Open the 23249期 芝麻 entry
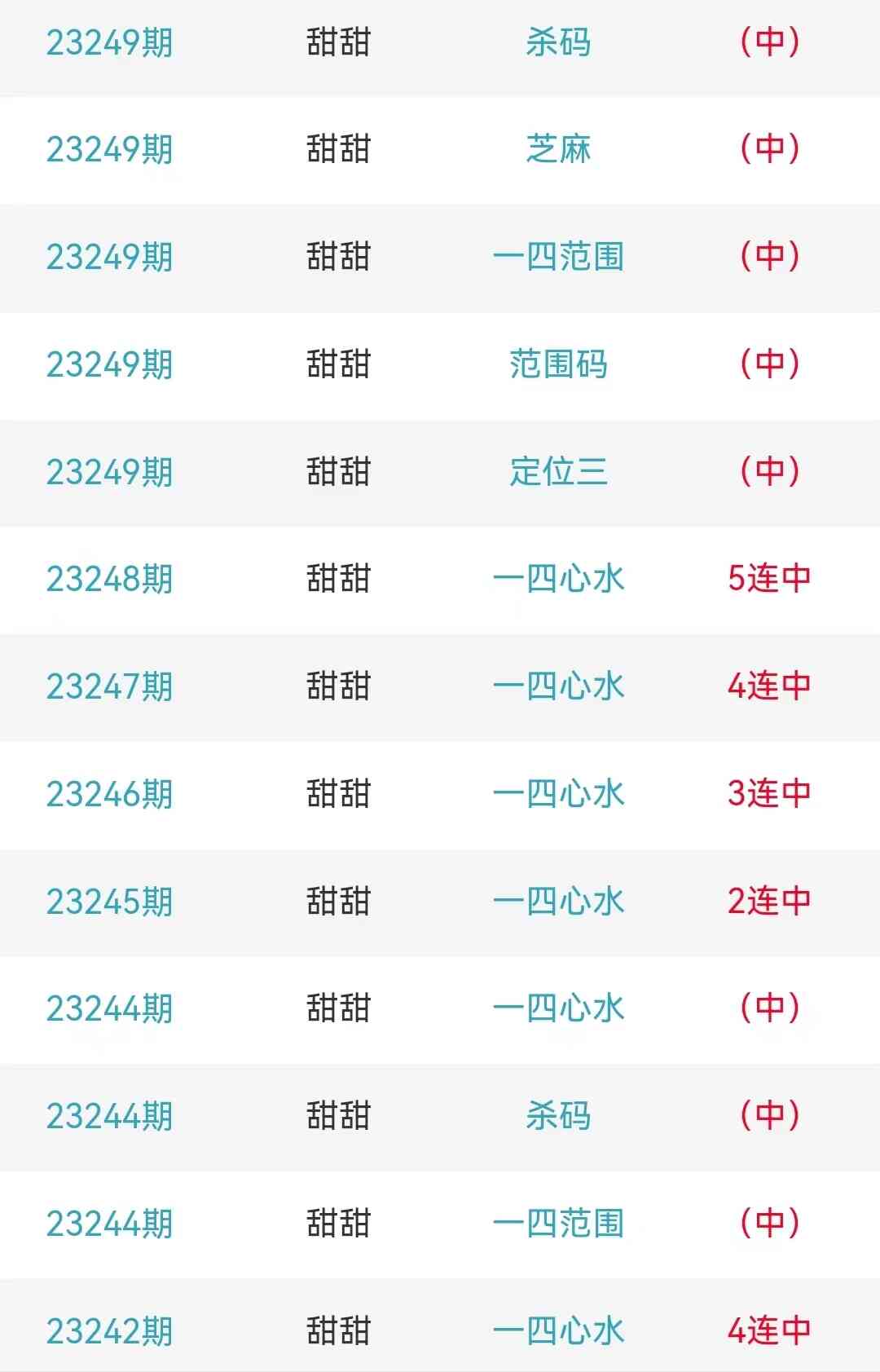 [558, 149]
